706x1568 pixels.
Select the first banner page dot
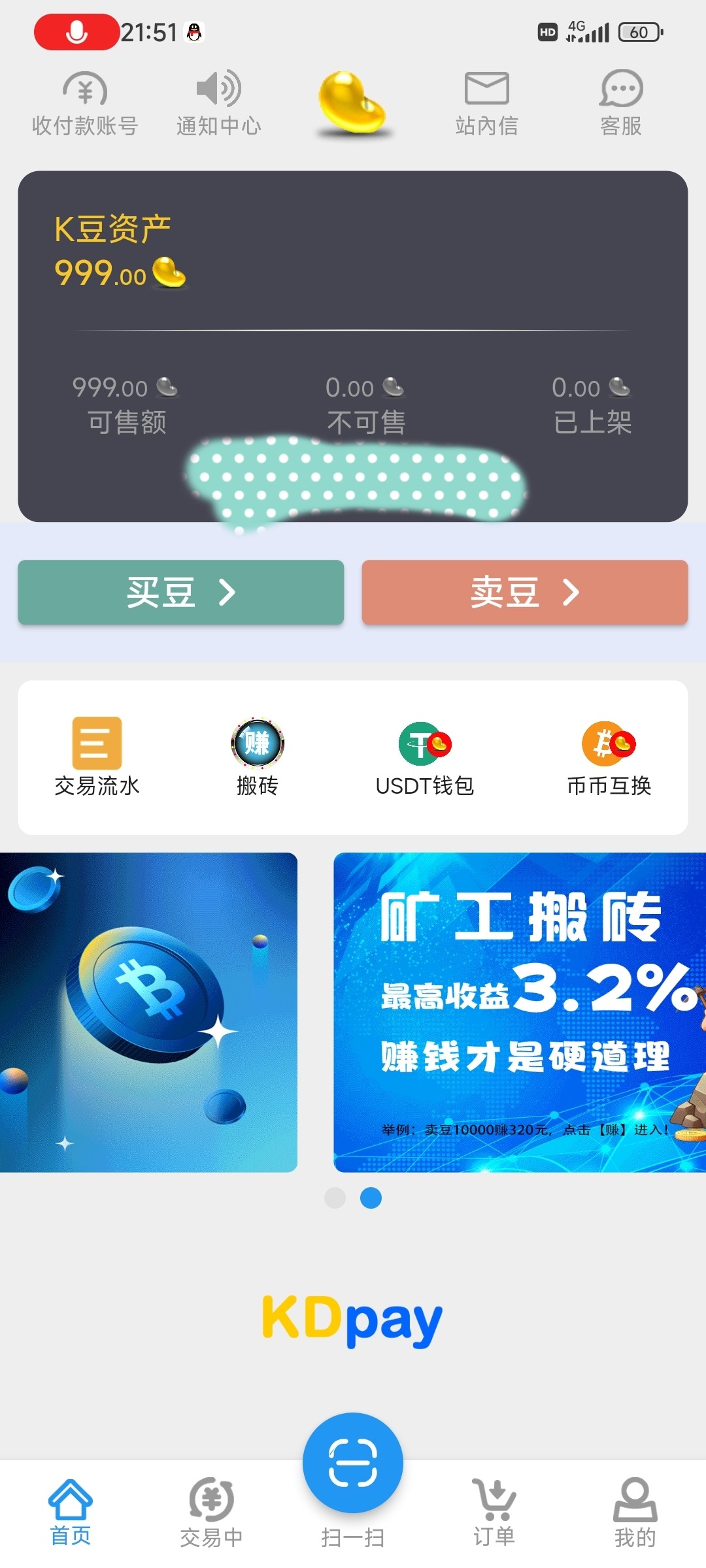point(335,1198)
